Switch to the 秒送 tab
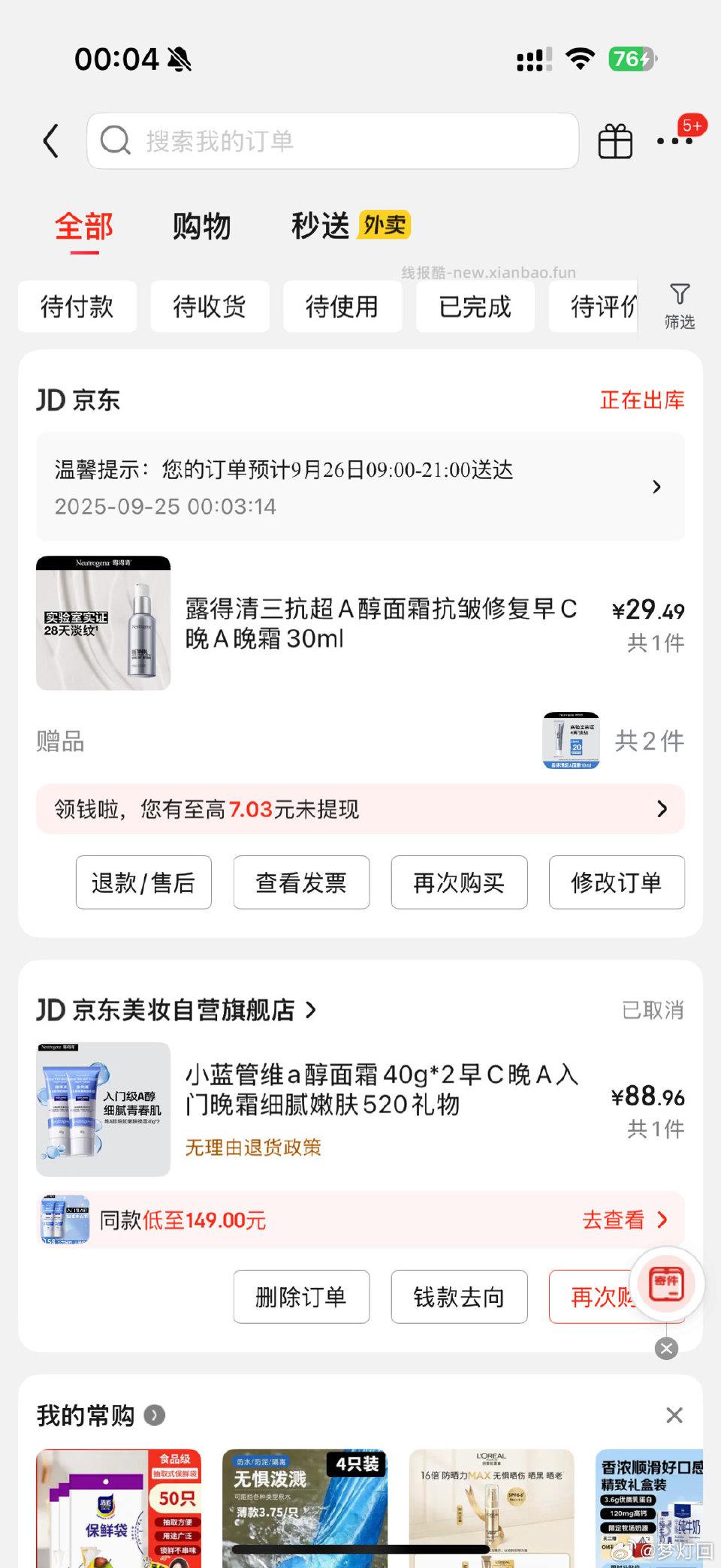The image size is (721, 1568). coord(320,225)
